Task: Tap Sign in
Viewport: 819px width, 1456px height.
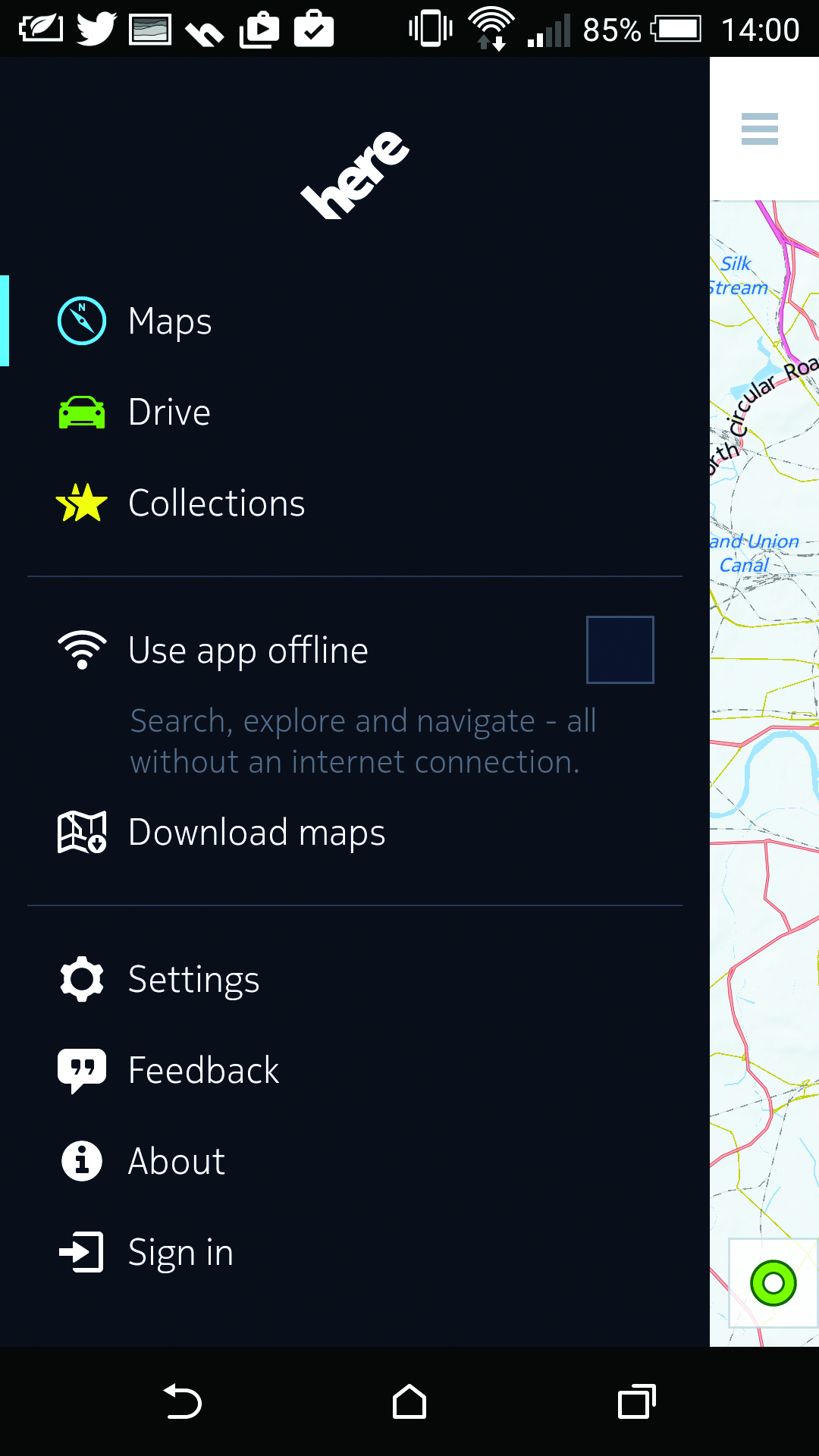Action: pyautogui.click(x=180, y=1252)
